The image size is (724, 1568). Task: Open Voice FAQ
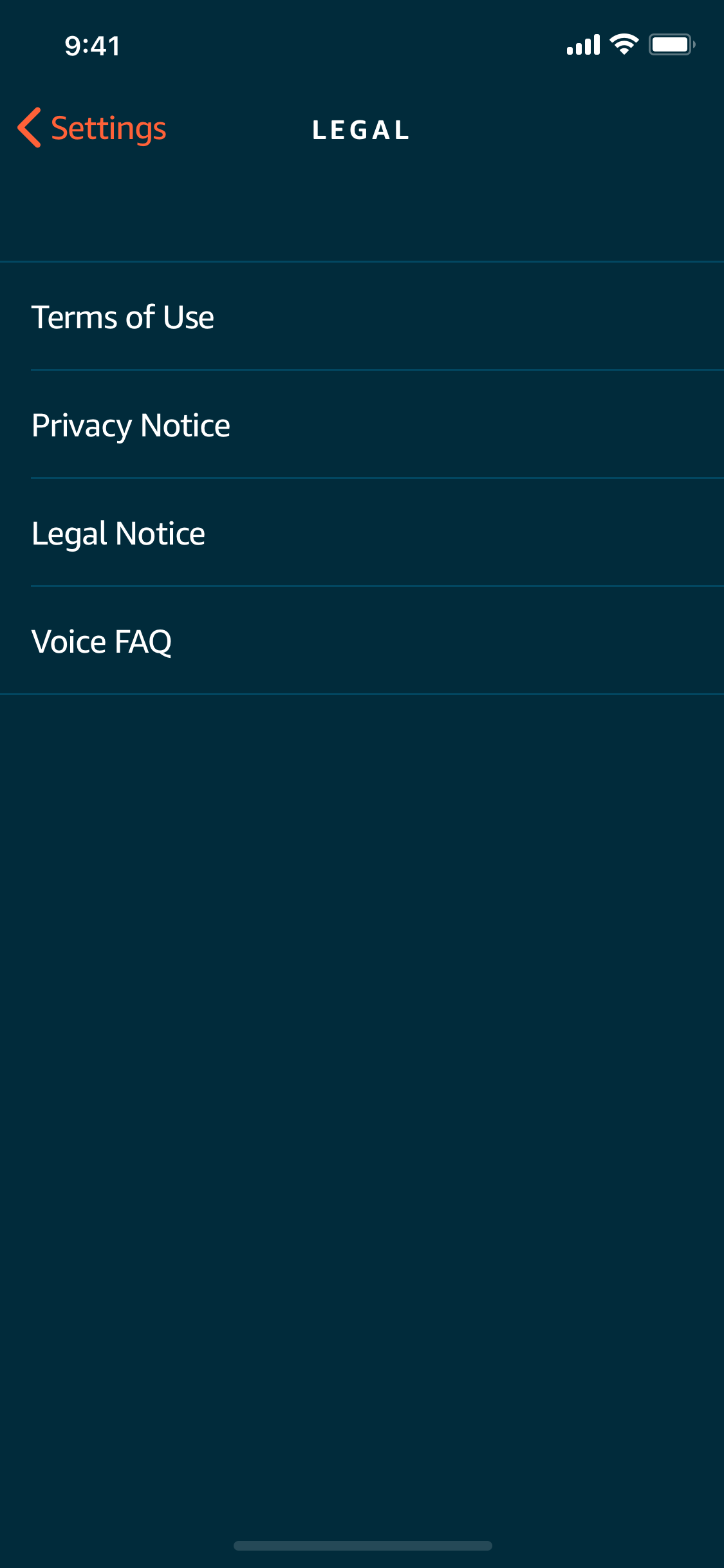coord(362,640)
